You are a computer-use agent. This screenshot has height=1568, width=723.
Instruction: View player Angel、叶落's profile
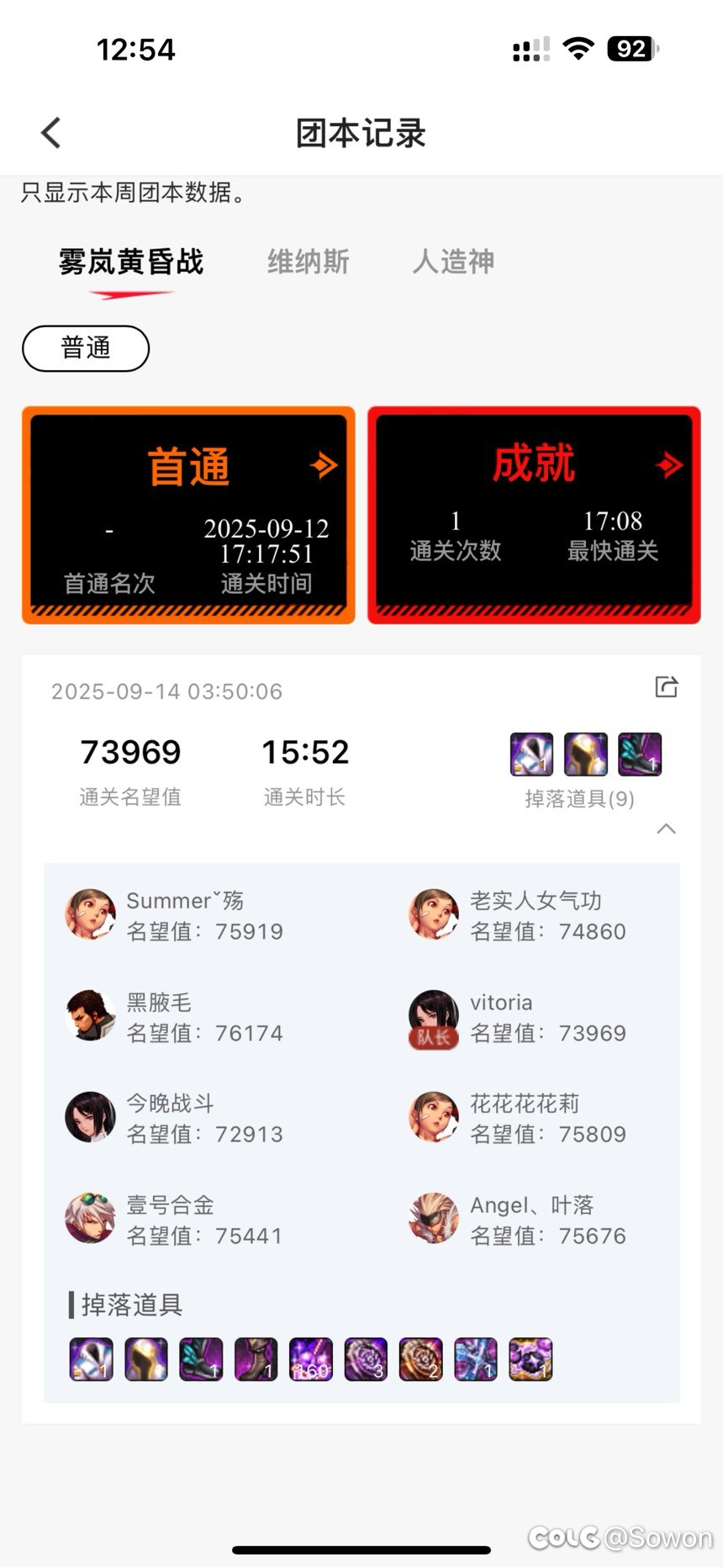[434, 1219]
